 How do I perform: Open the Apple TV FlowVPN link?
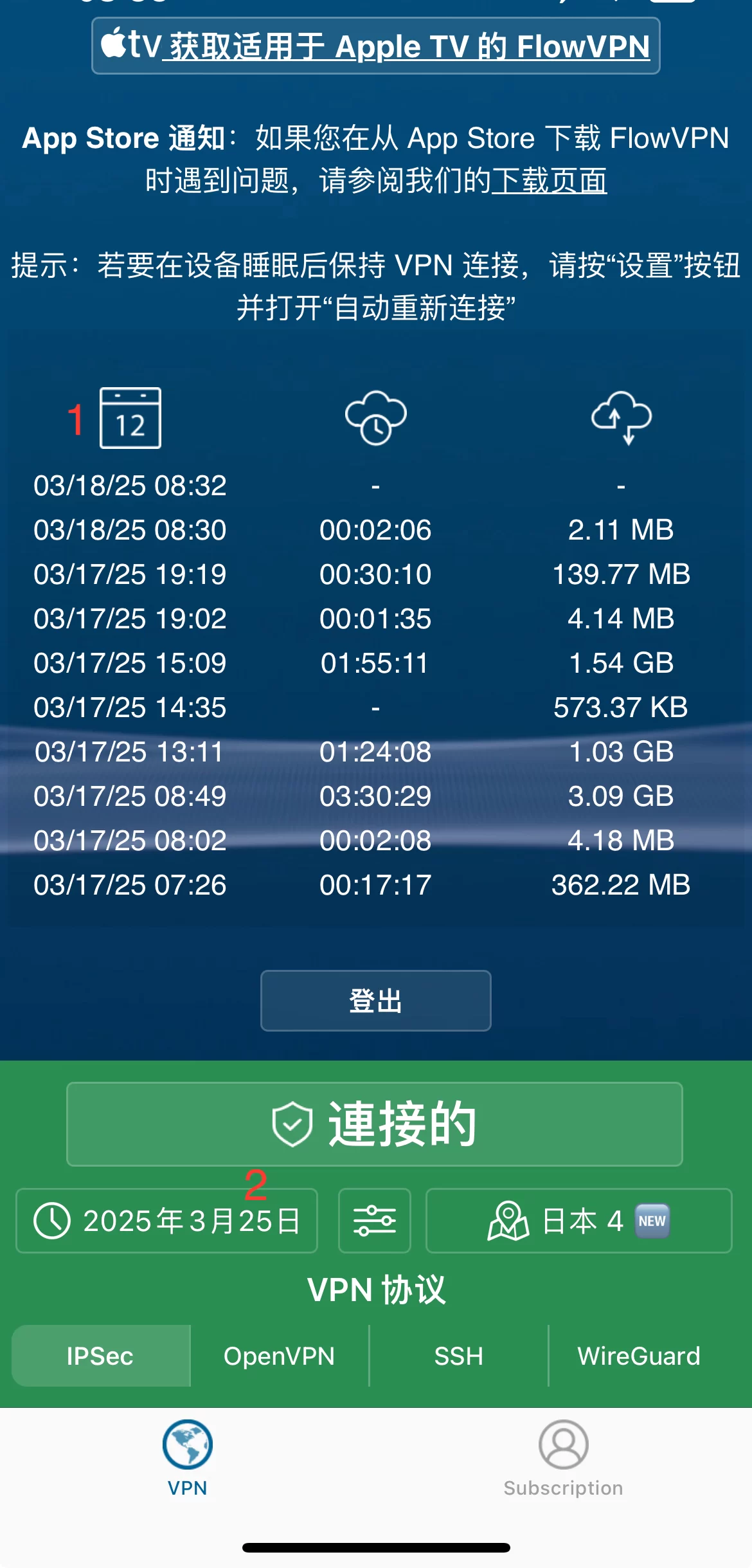coord(375,46)
